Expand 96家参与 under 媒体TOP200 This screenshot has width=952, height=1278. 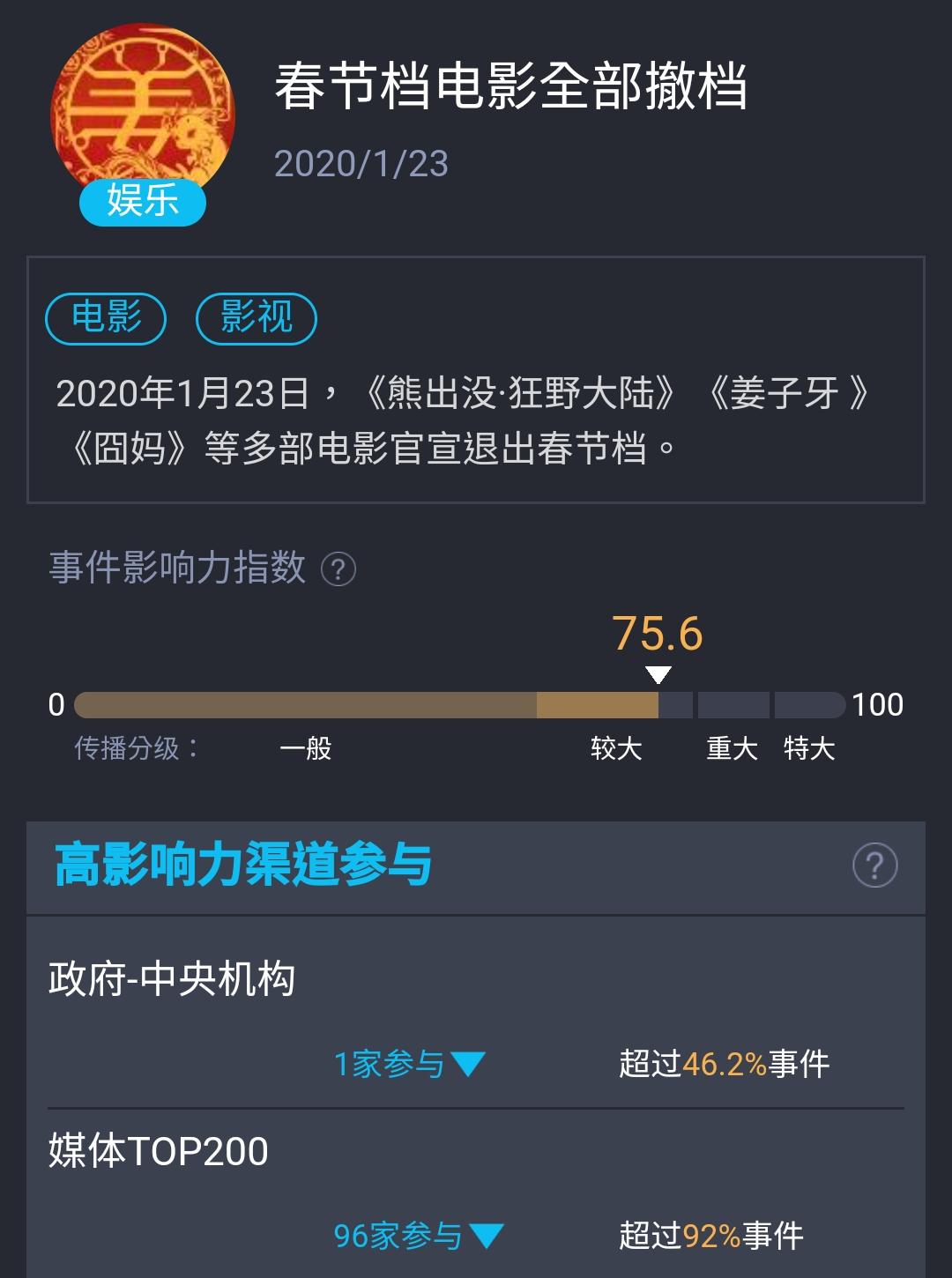pos(418,1236)
